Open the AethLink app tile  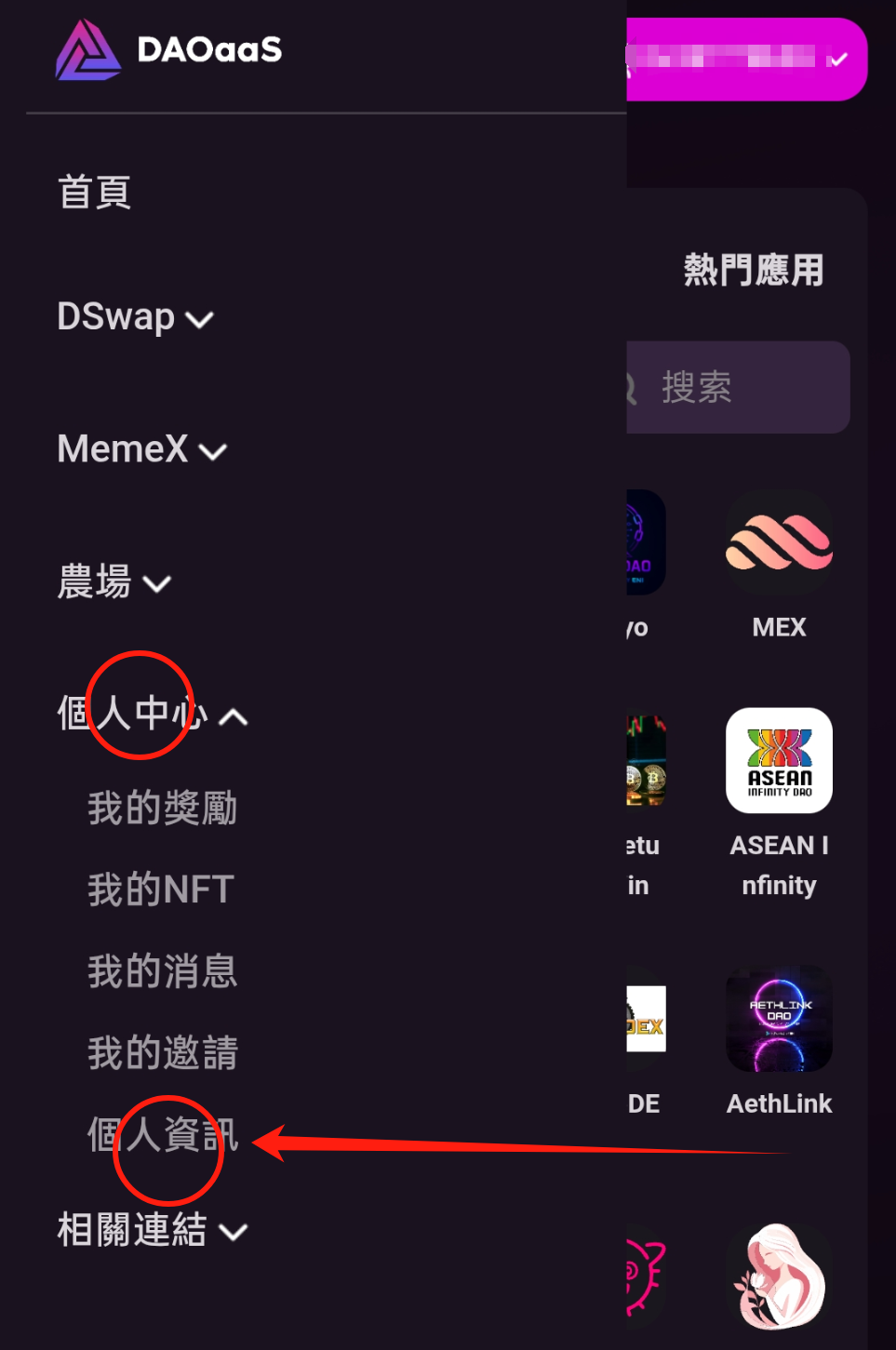[779, 1019]
